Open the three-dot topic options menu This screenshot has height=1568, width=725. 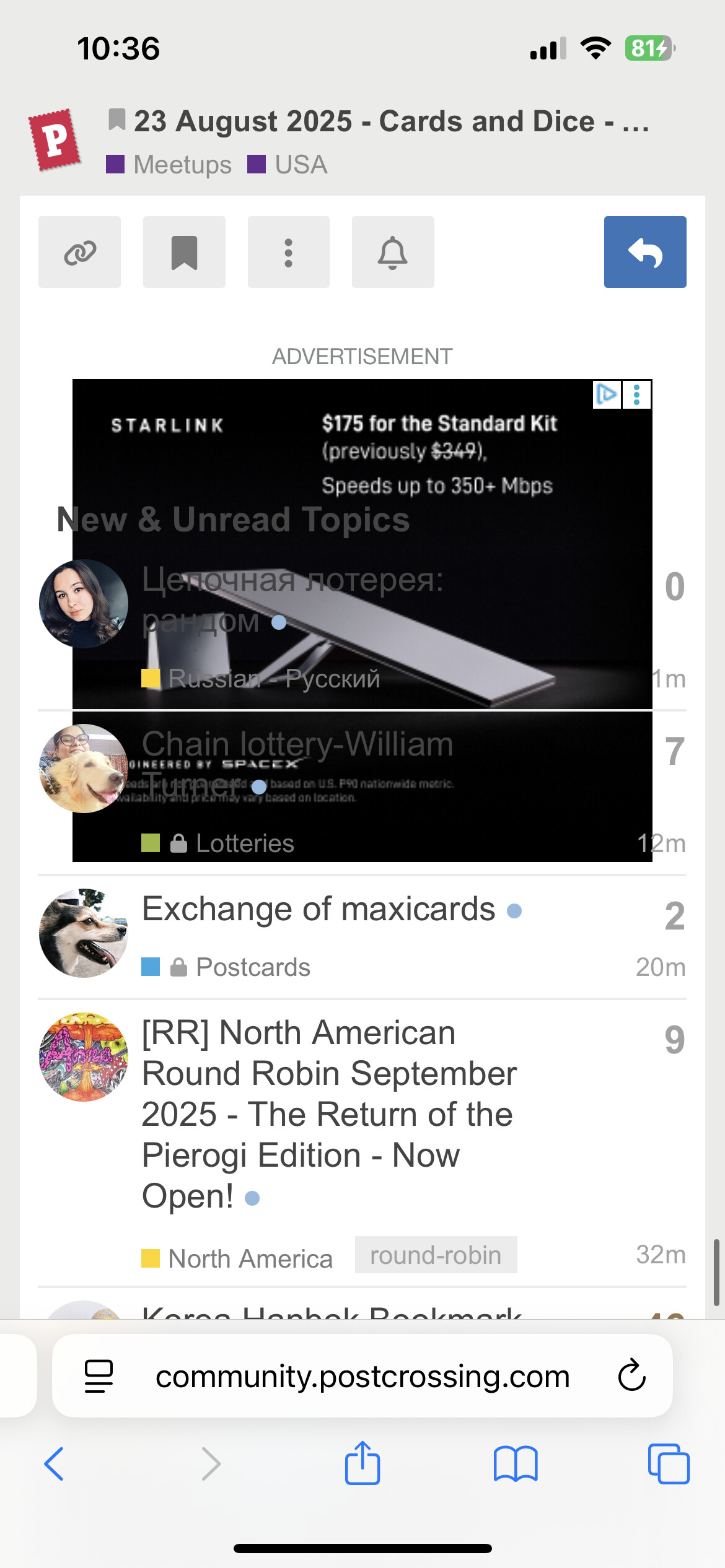(288, 252)
